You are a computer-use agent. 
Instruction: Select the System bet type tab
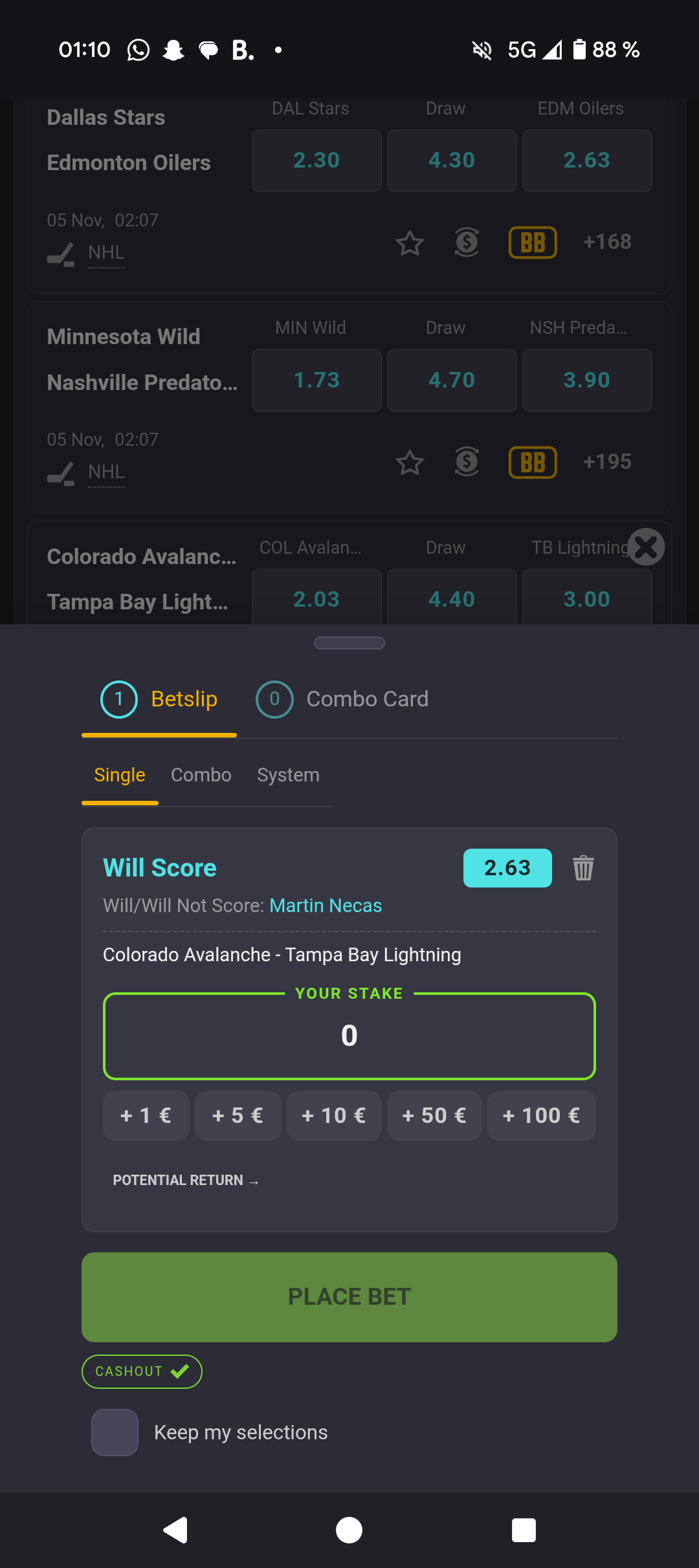(x=288, y=775)
